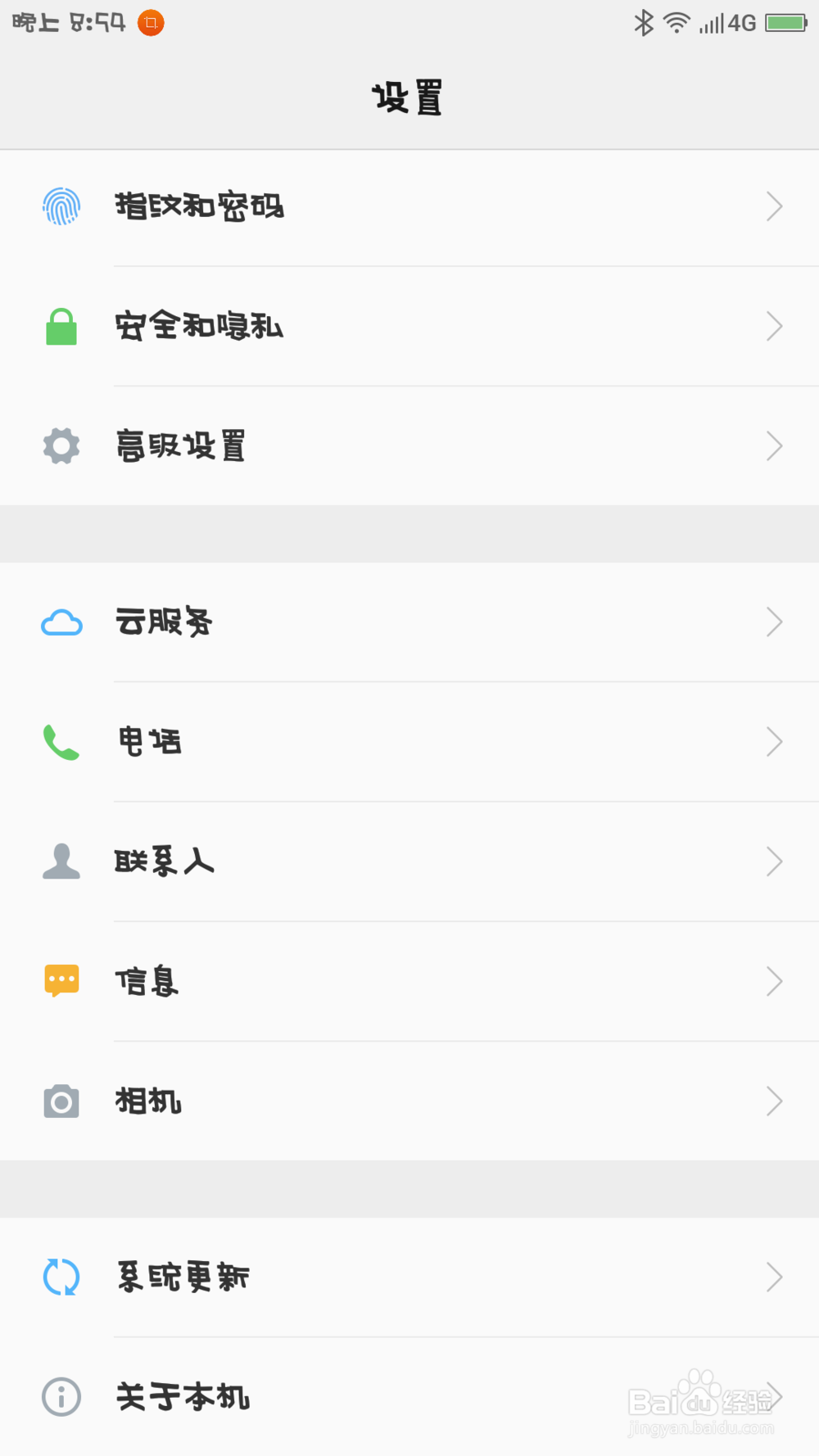View 关于本机
The height and width of the screenshot is (1456, 819).
(409, 1397)
